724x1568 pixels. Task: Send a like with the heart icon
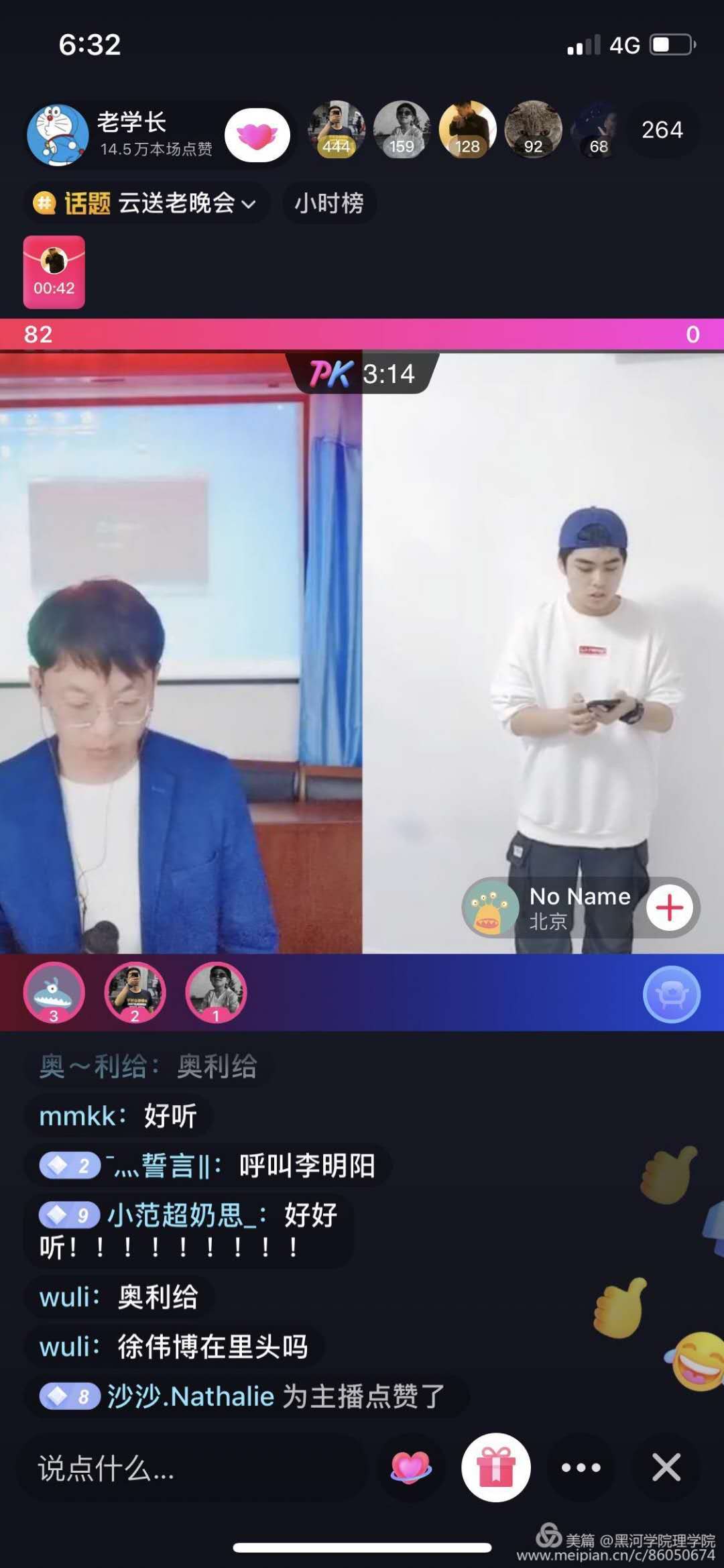click(x=410, y=1467)
